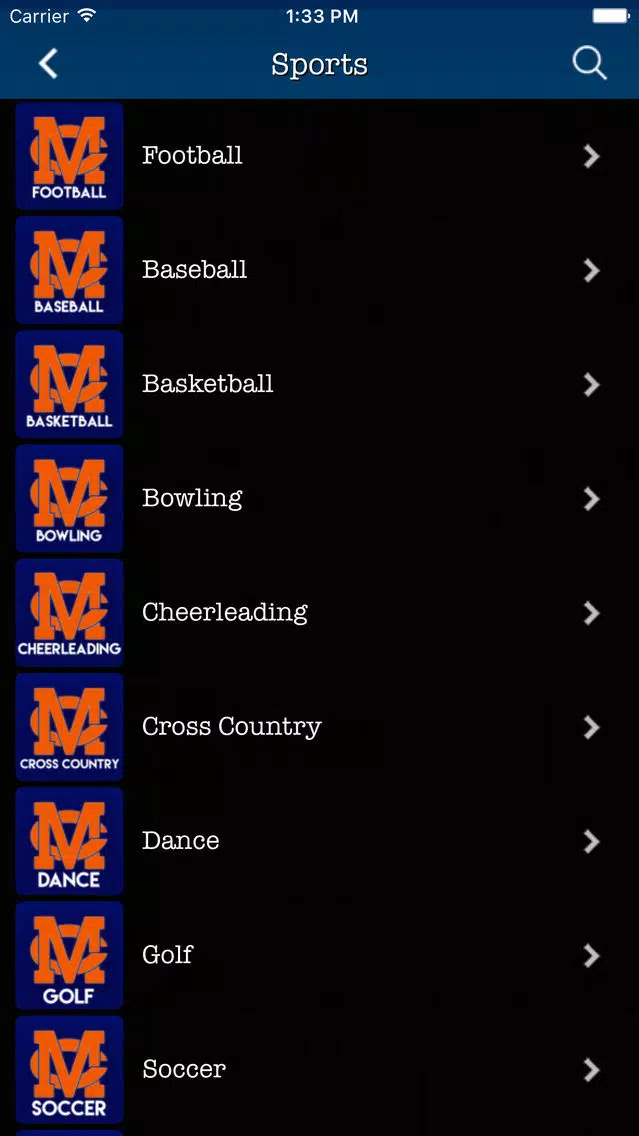
Task: Open the Football row
Action: click(320, 156)
